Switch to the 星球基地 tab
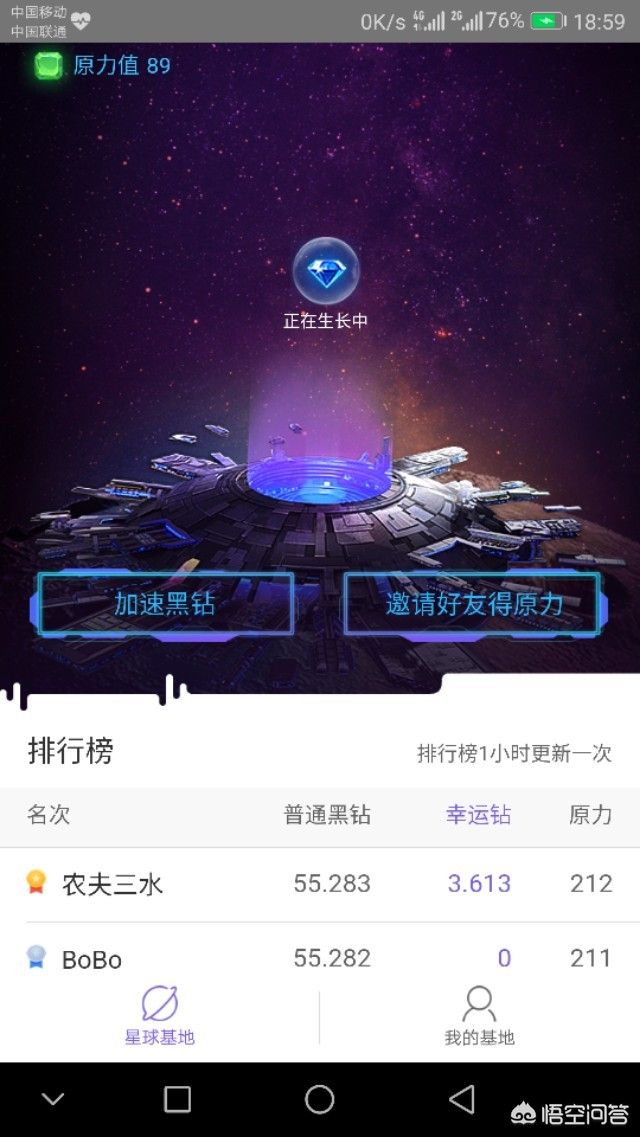Screen dimensions: 640x1137 (x=160, y=1015)
